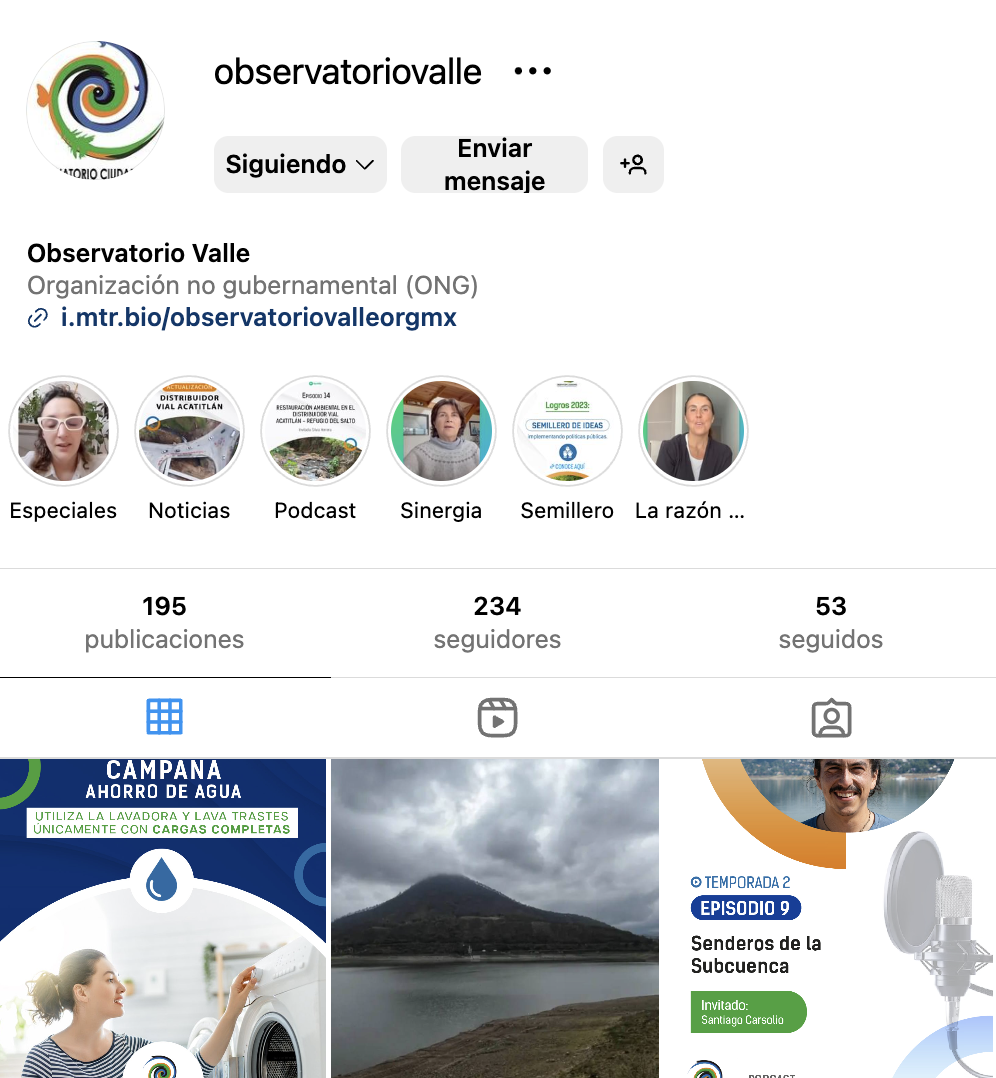View the La razón highlight

click(693, 431)
